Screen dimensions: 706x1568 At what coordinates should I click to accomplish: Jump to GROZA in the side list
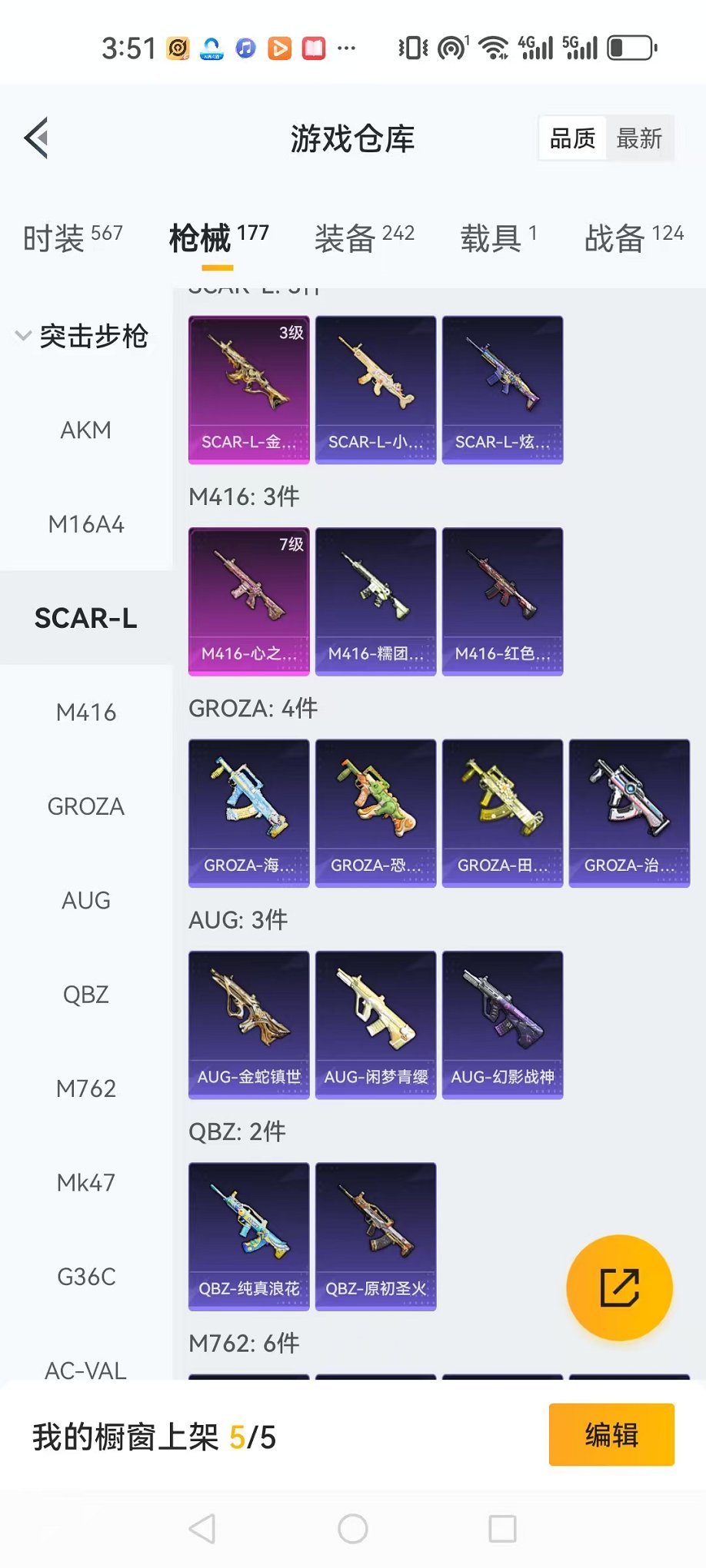click(x=86, y=807)
